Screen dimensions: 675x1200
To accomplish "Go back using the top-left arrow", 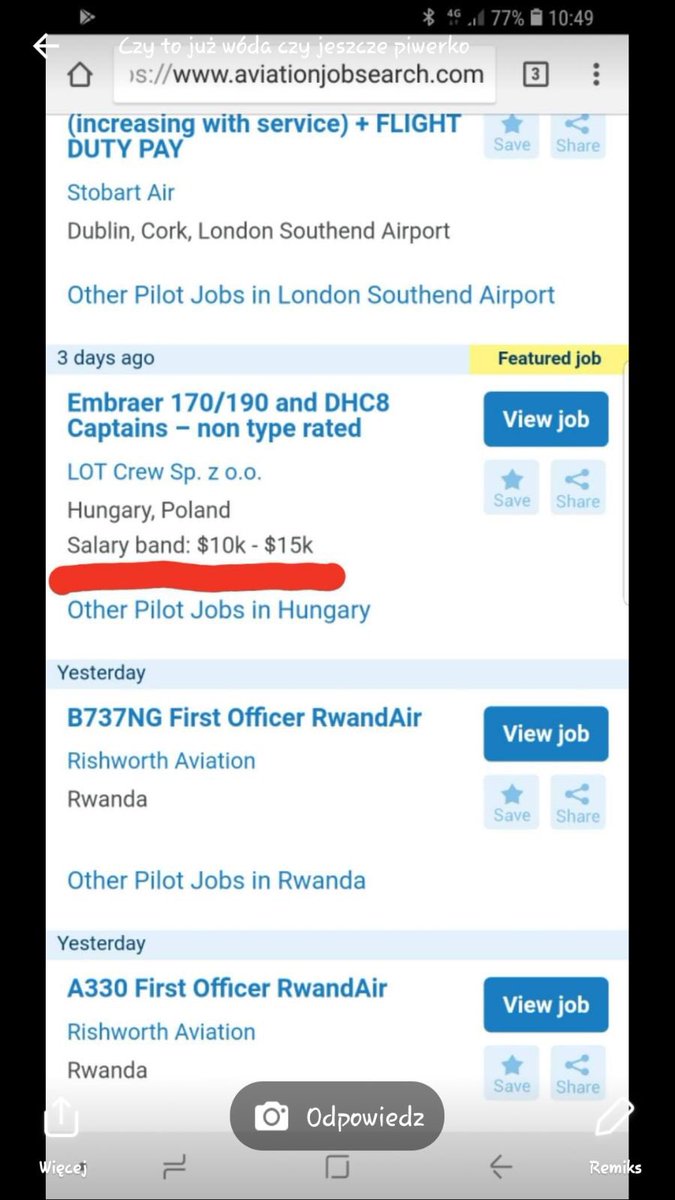I will click(x=46, y=46).
